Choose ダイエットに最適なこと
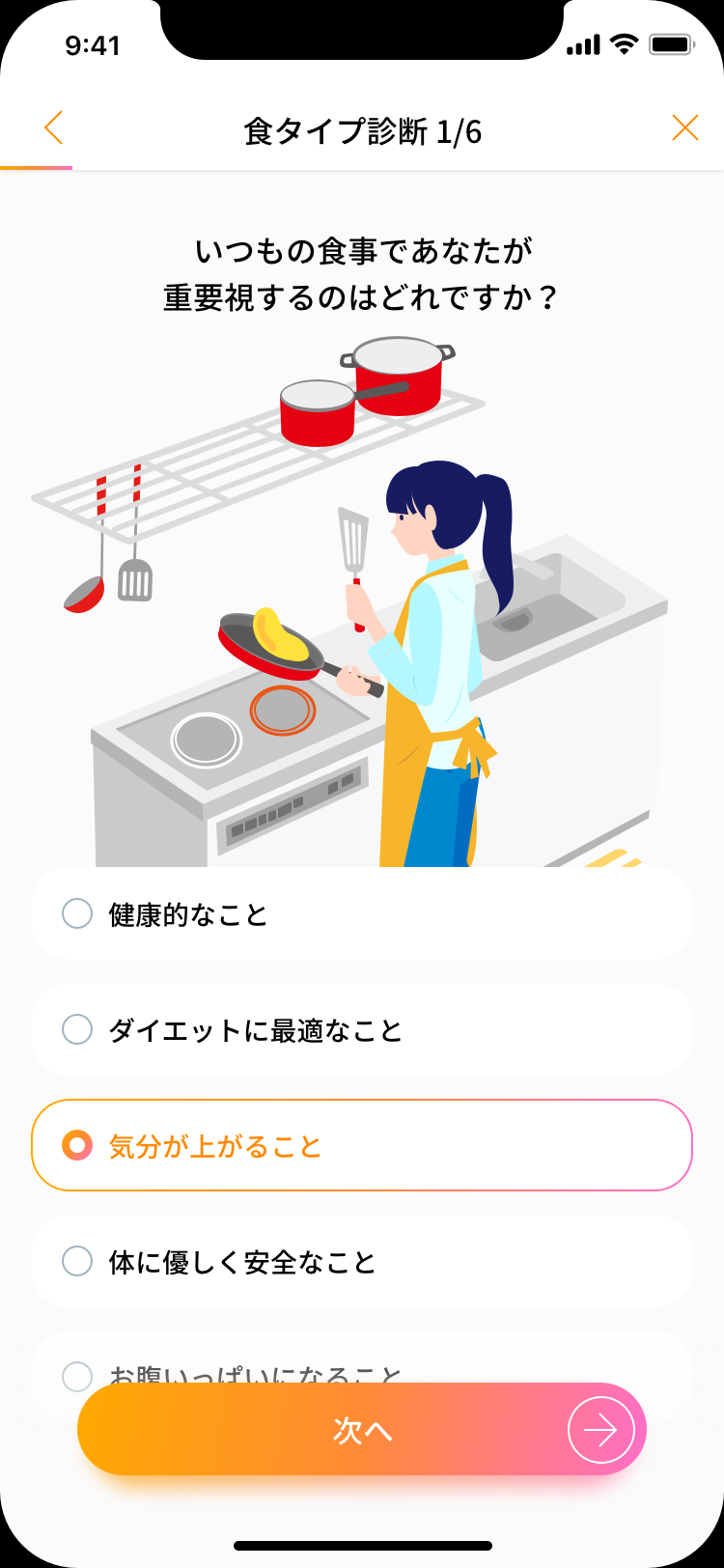This screenshot has height=1568, width=724. (x=362, y=1029)
